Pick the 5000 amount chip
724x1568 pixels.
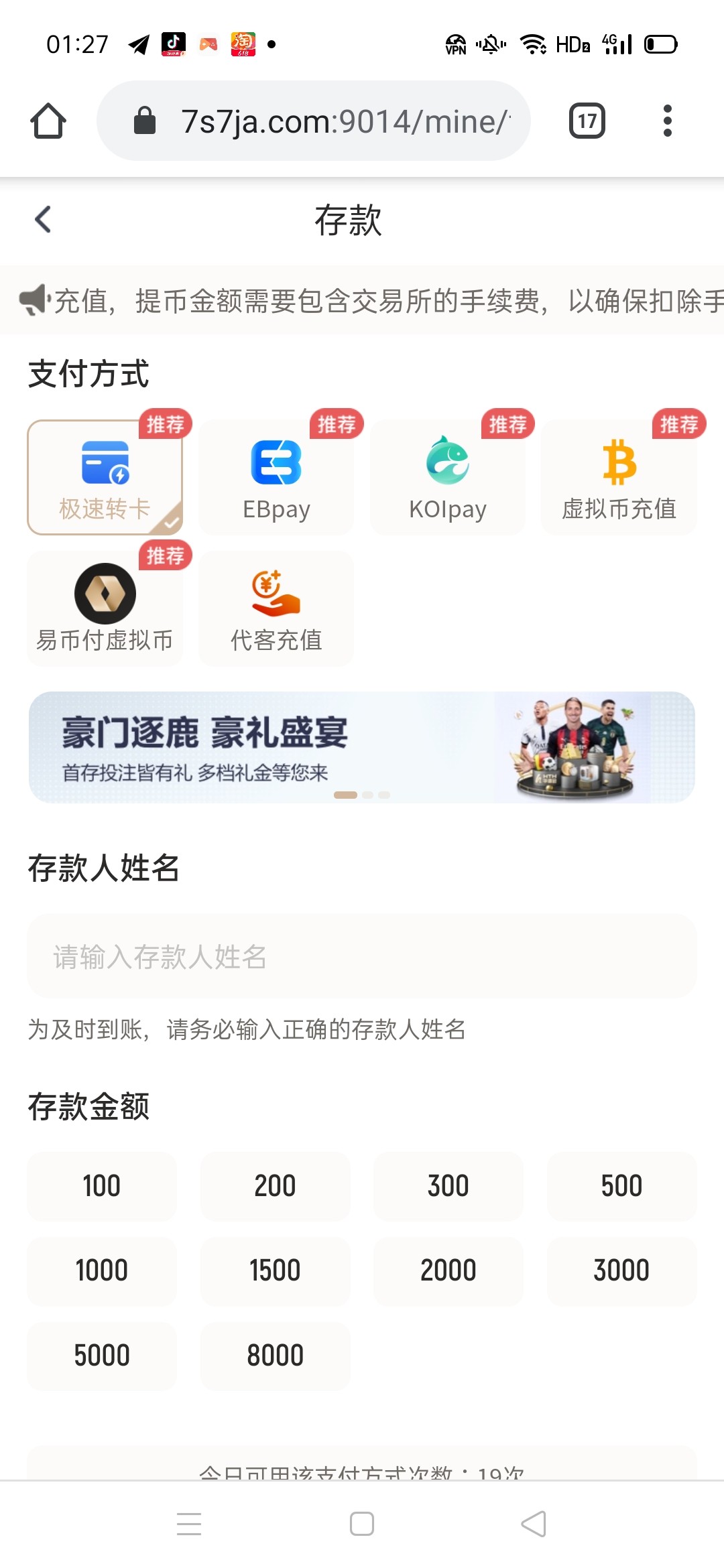(x=102, y=1356)
